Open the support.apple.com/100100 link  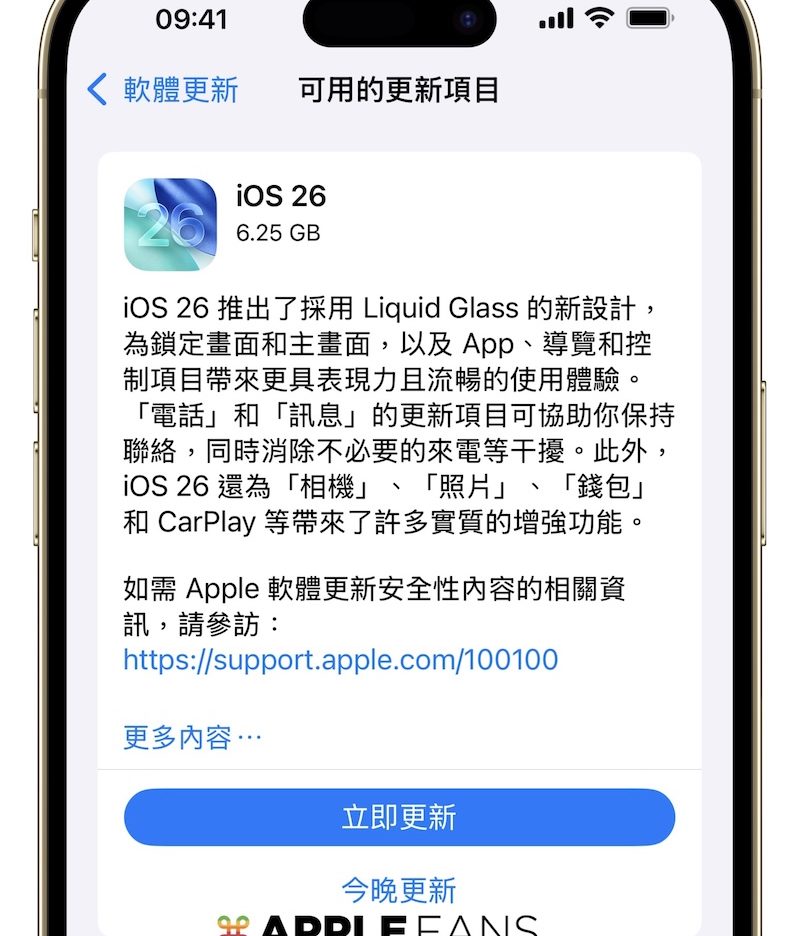coord(340,660)
